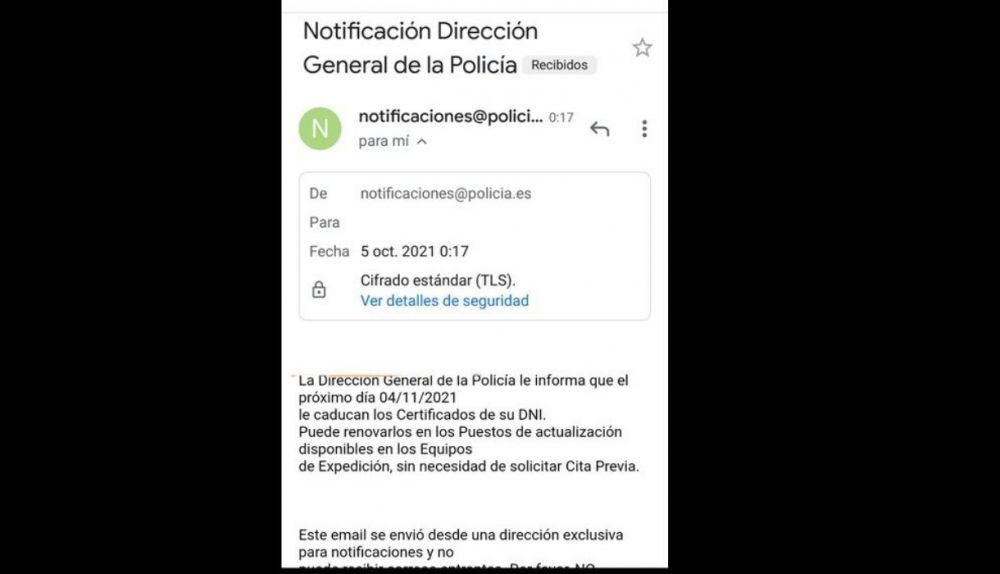
Task: Open the sender's avatar N
Action: tap(320, 129)
